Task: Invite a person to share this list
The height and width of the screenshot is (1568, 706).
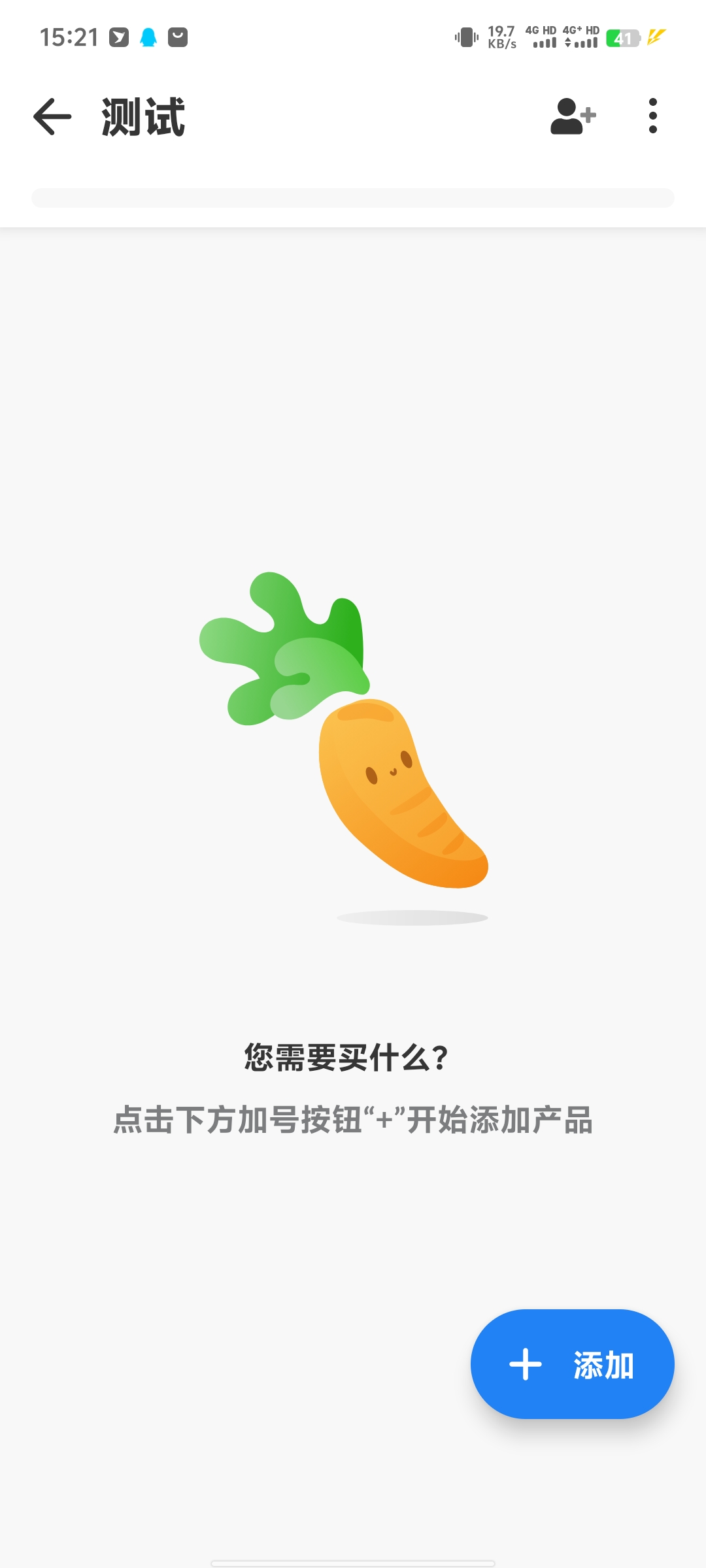Action: tap(573, 117)
